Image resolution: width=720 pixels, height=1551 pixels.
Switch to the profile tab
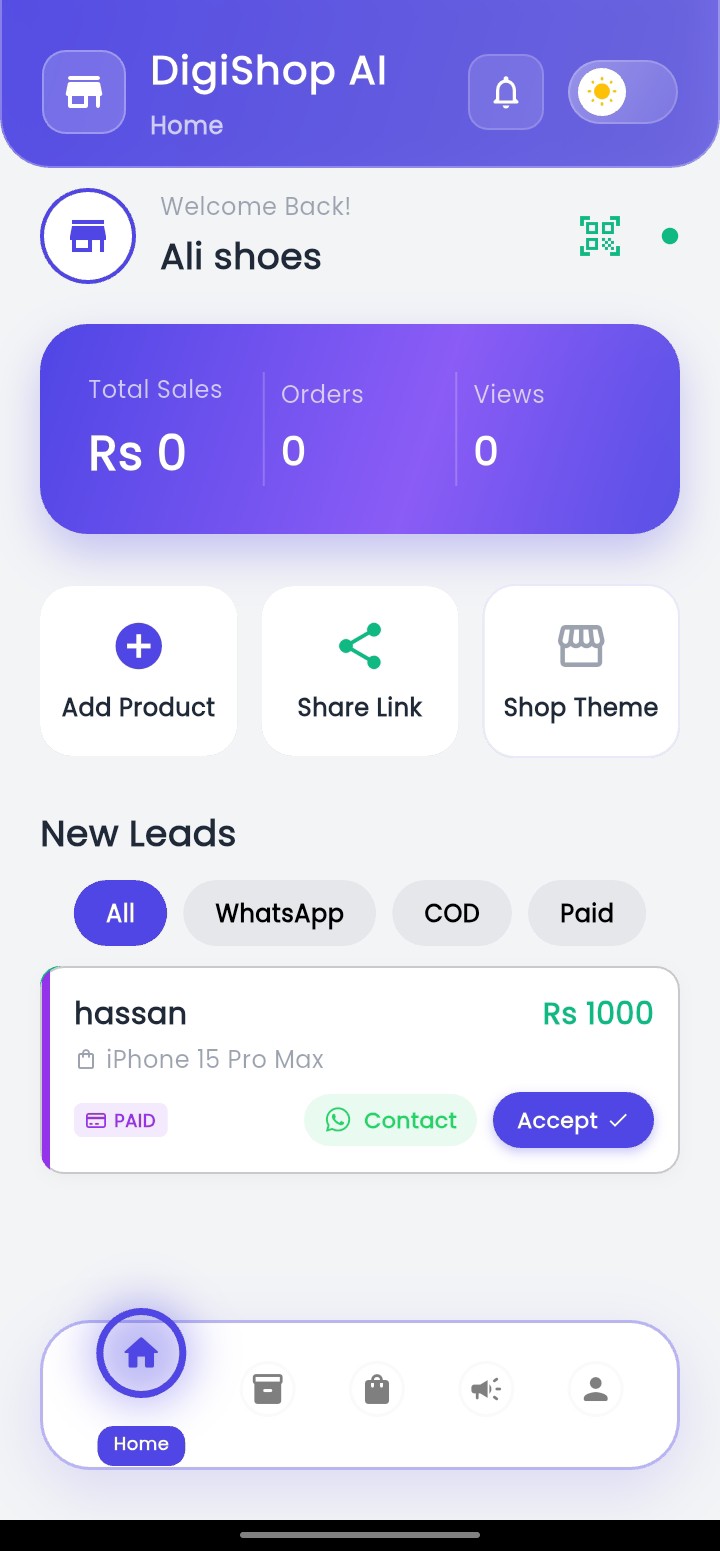click(596, 1389)
